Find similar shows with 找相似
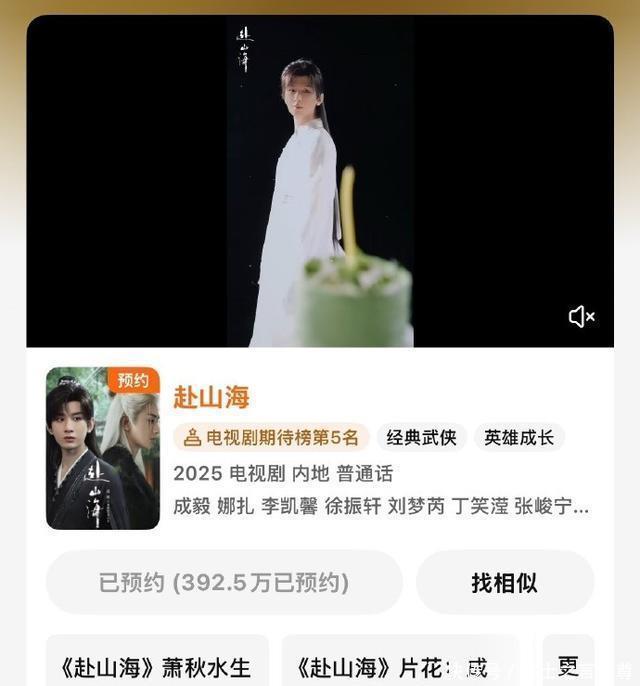This screenshot has width=640, height=686. pyautogui.click(x=504, y=582)
